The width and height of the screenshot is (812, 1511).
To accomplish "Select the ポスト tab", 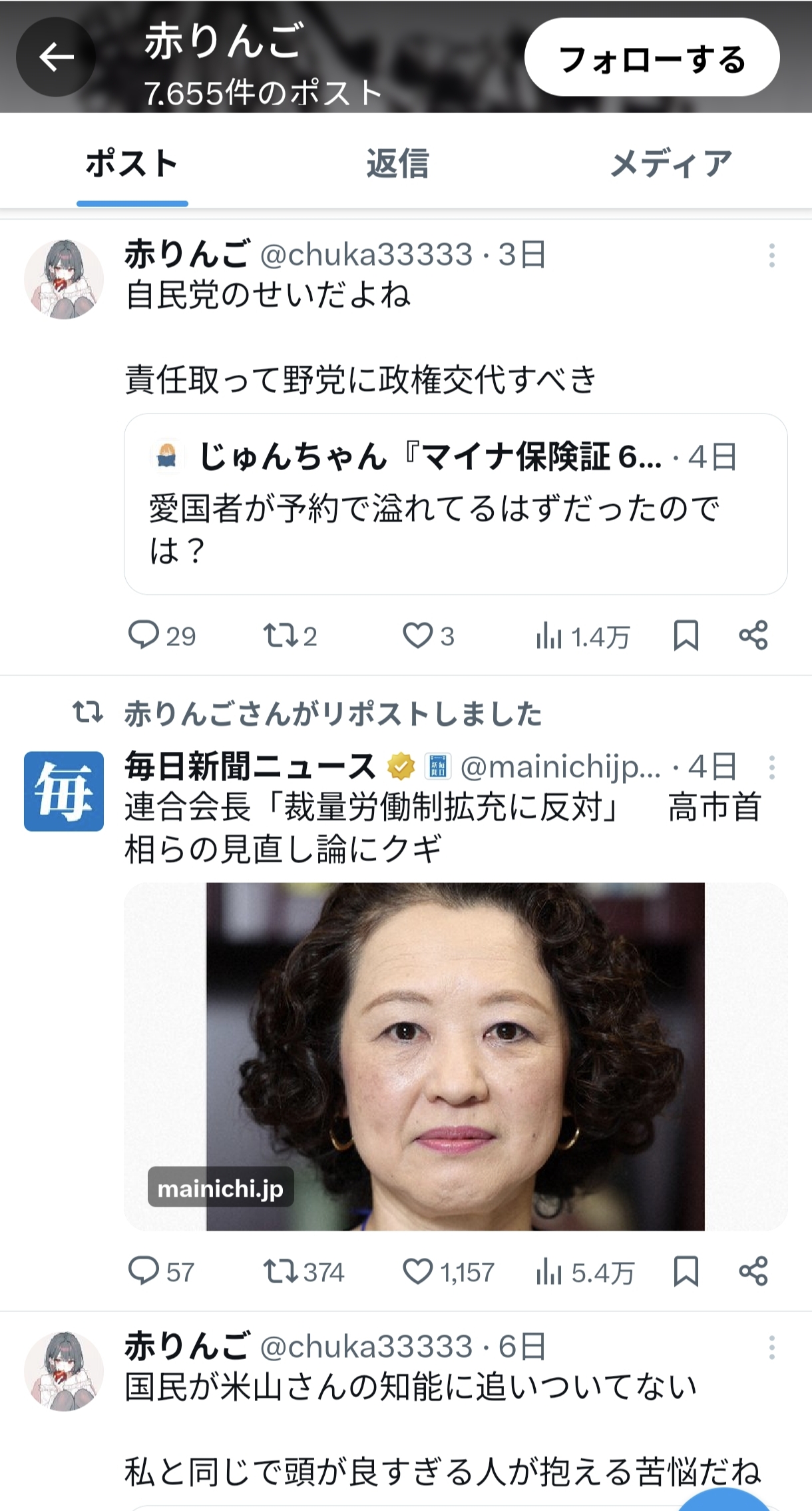I will [x=132, y=164].
